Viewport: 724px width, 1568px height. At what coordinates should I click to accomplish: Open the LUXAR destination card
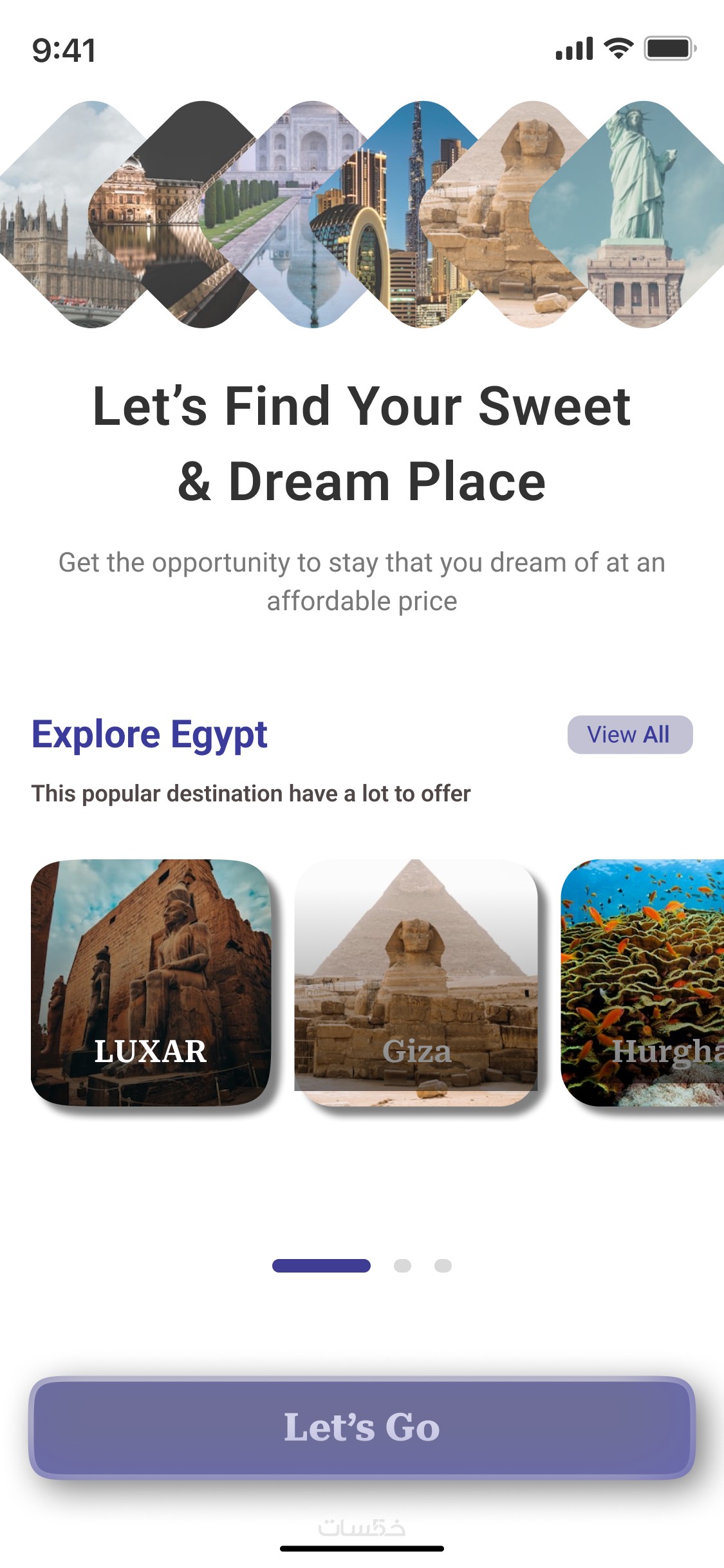coord(151,982)
